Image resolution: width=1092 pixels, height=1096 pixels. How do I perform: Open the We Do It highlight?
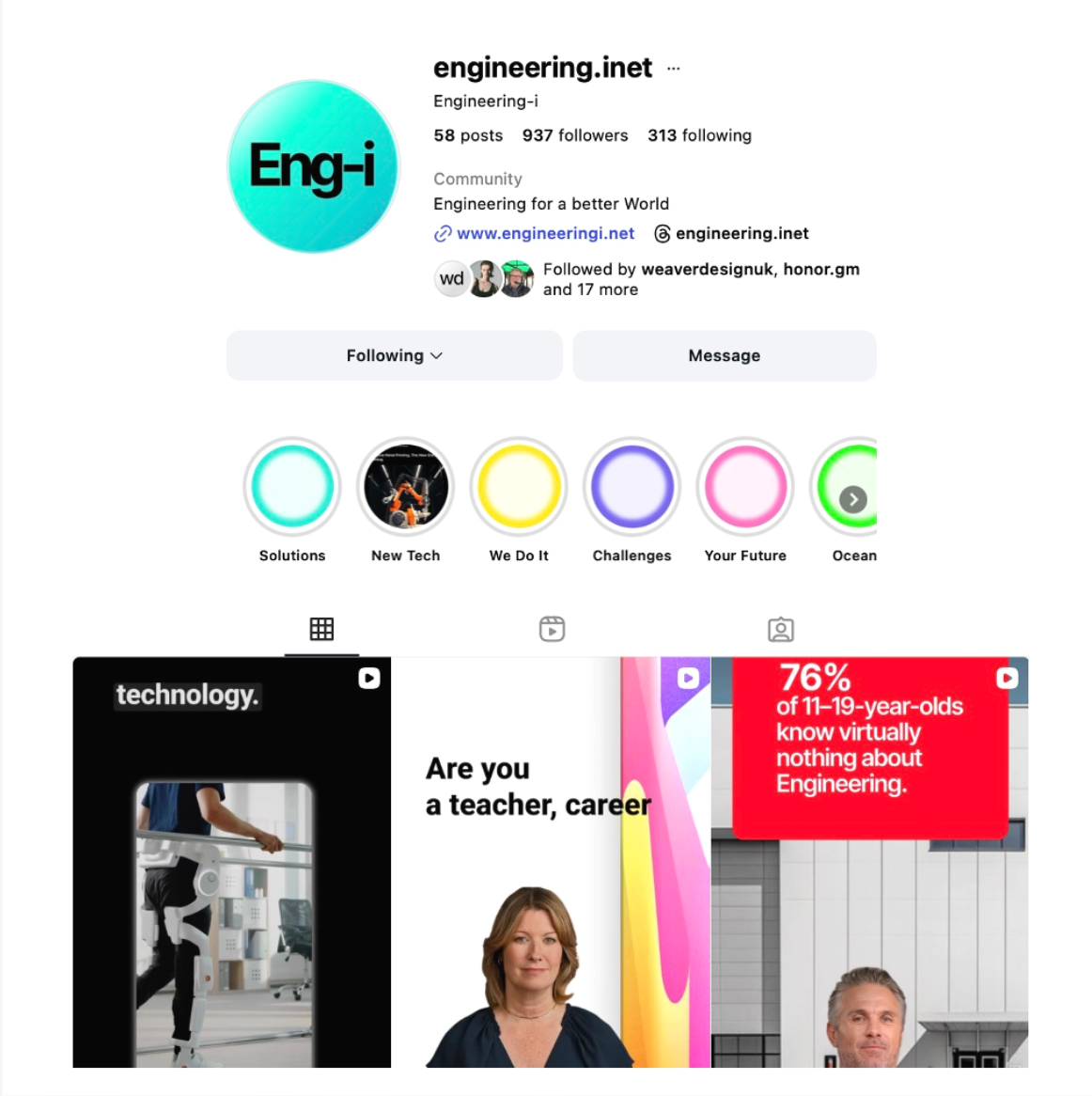click(519, 487)
